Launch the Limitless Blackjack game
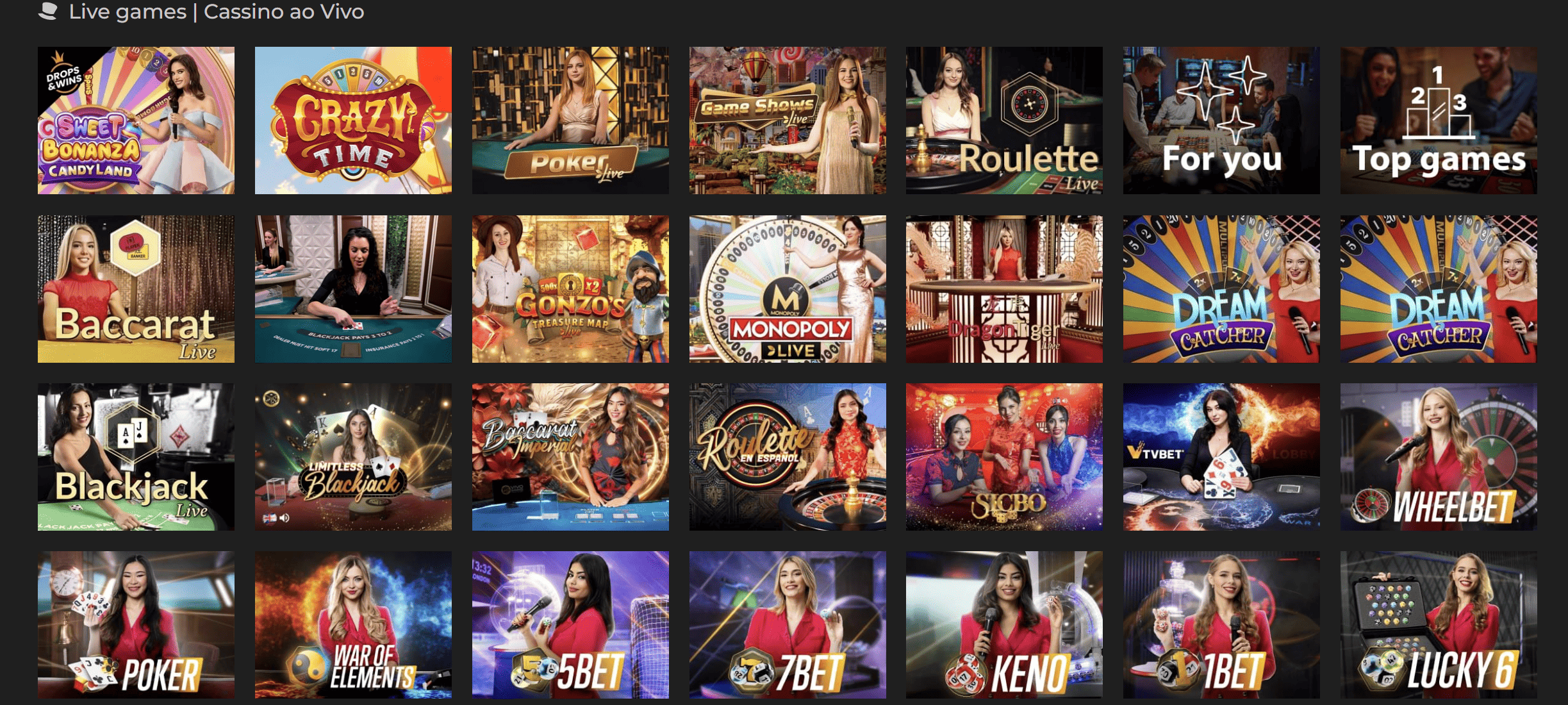Image resolution: width=1568 pixels, height=705 pixels. [353, 456]
